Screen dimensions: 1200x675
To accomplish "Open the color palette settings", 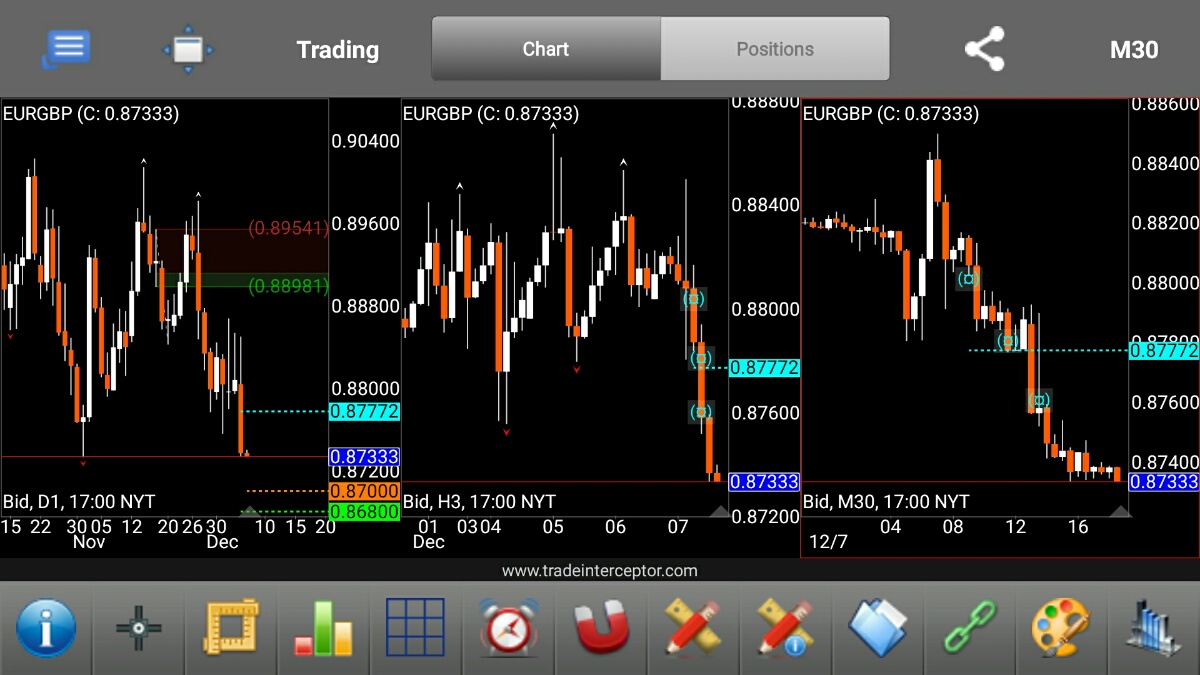I will pyautogui.click(x=1061, y=629).
